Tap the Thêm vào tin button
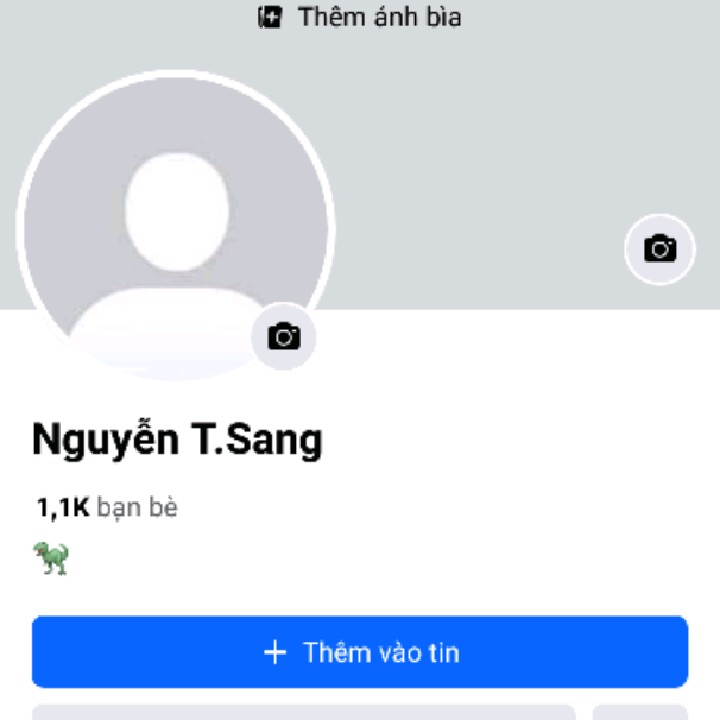720x720 pixels. (x=360, y=652)
